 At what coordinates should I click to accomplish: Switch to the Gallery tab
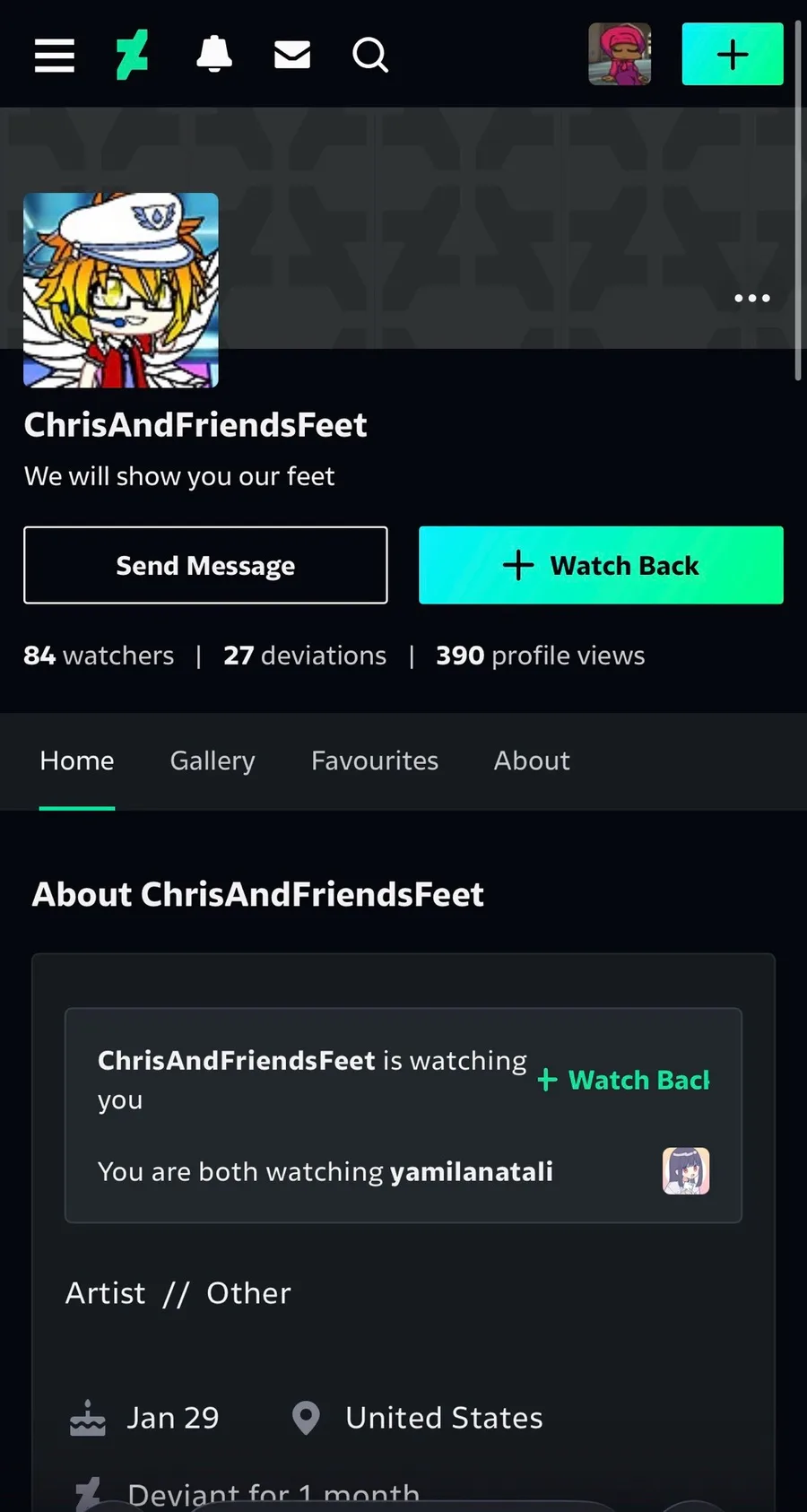[x=213, y=760]
